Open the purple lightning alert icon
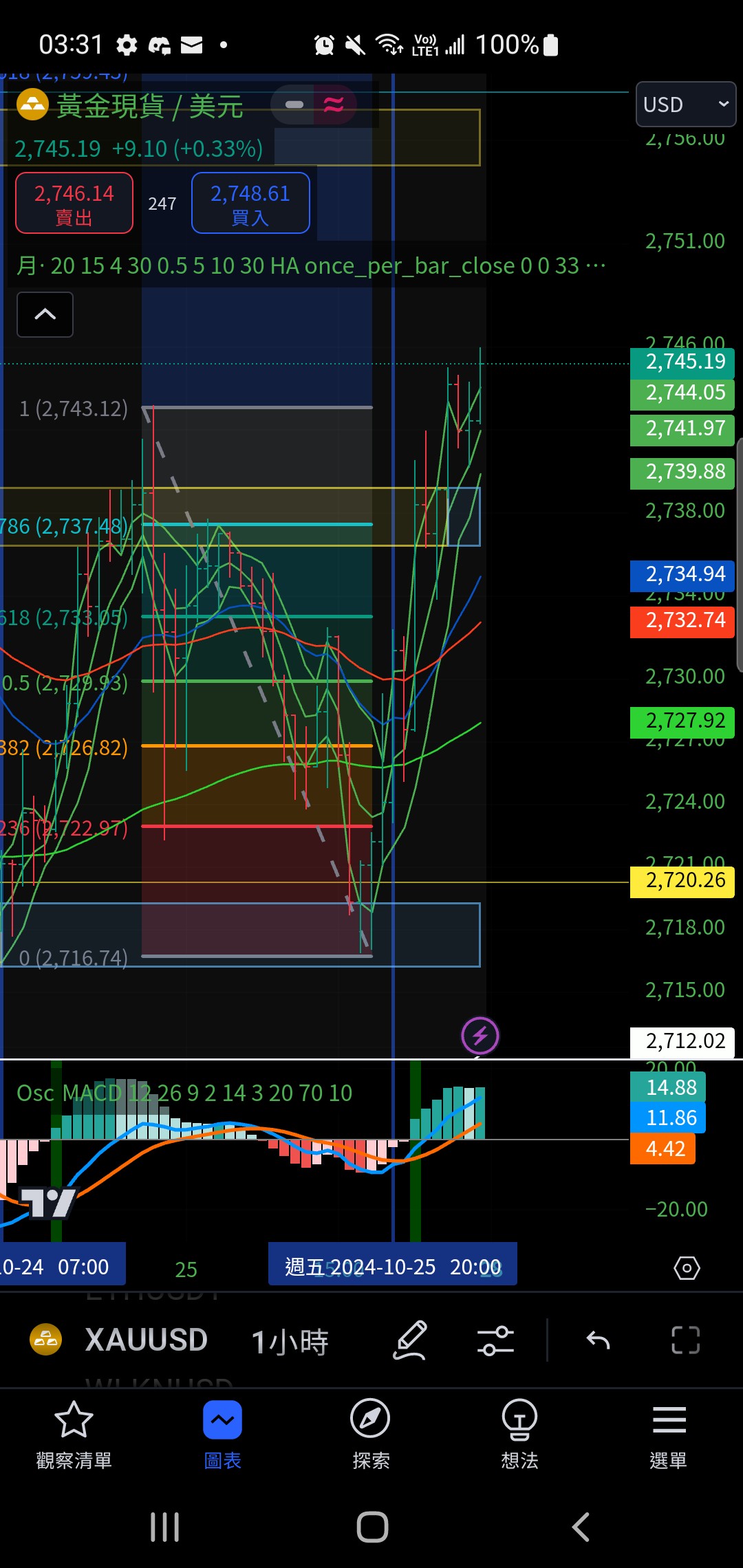Viewport: 743px width, 1568px height. click(x=480, y=1035)
